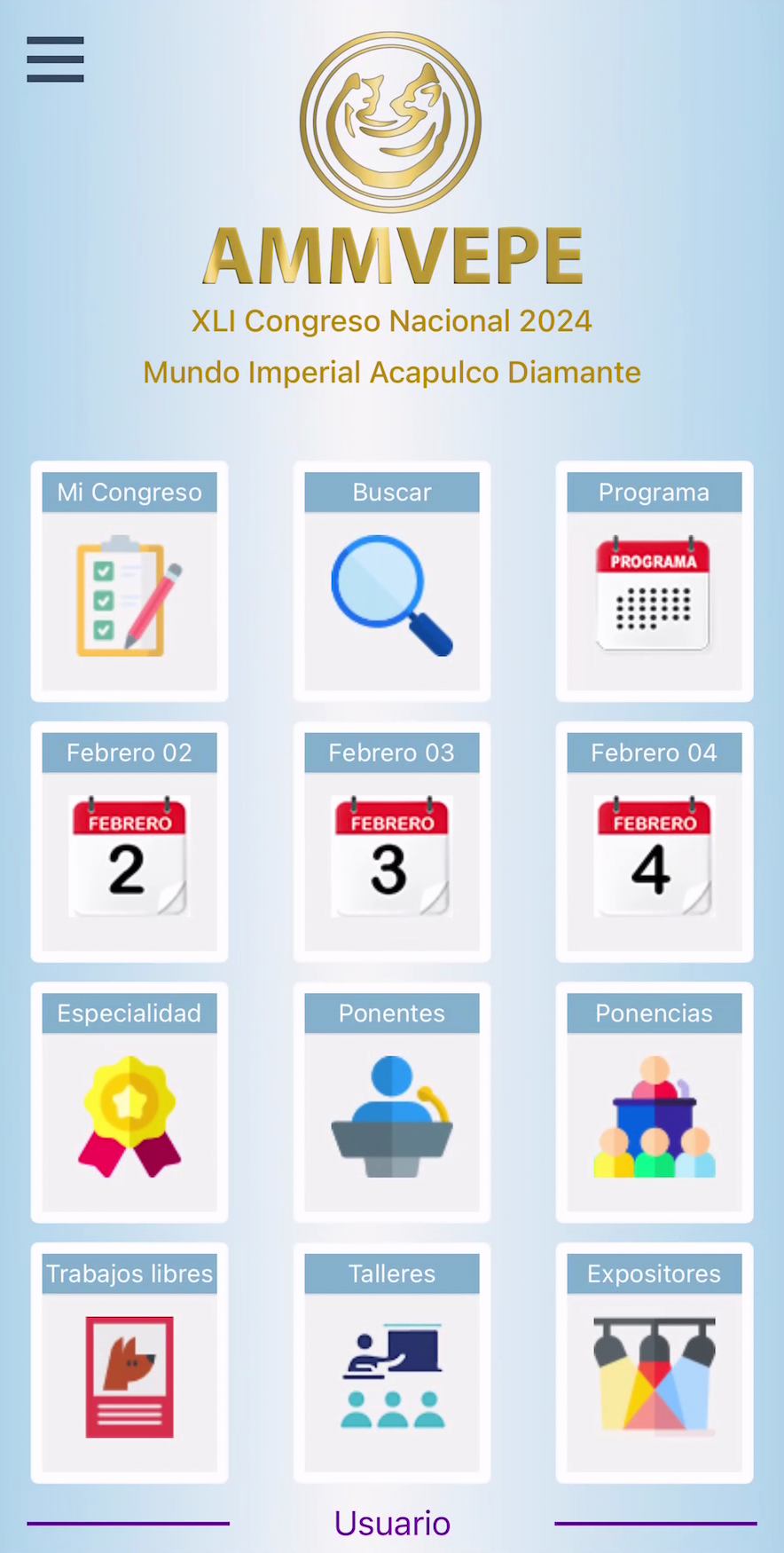View the Trabajos libres section
Image resolution: width=784 pixels, height=1553 pixels.
(x=129, y=1364)
